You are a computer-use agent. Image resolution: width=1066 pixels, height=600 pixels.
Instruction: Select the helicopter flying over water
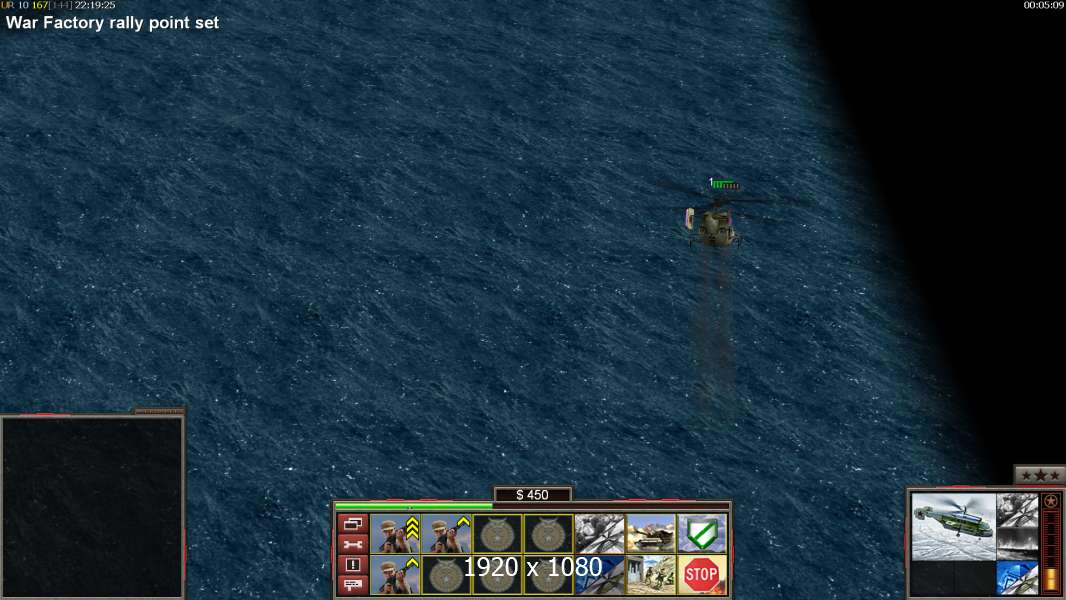714,227
